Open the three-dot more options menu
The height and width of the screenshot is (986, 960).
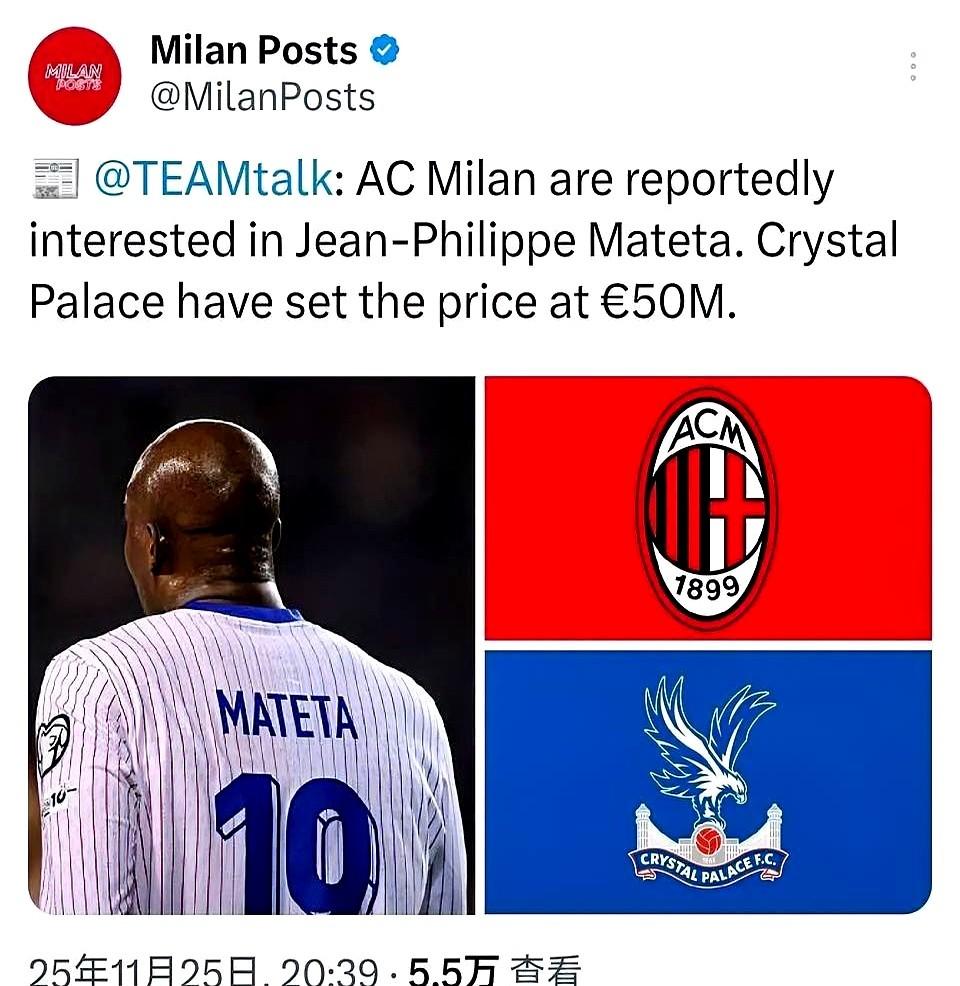[x=911, y=68]
